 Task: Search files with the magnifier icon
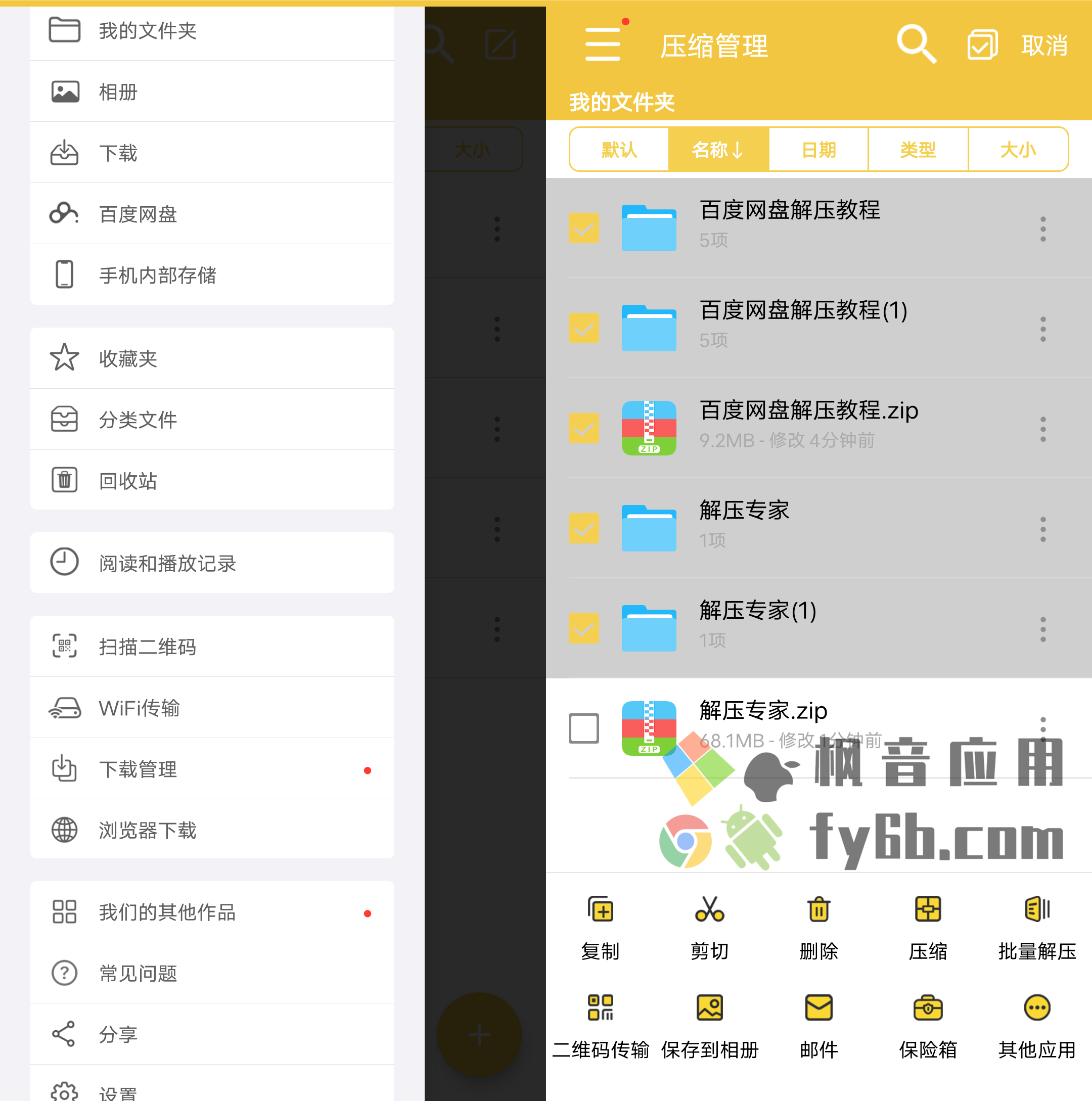click(916, 44)
